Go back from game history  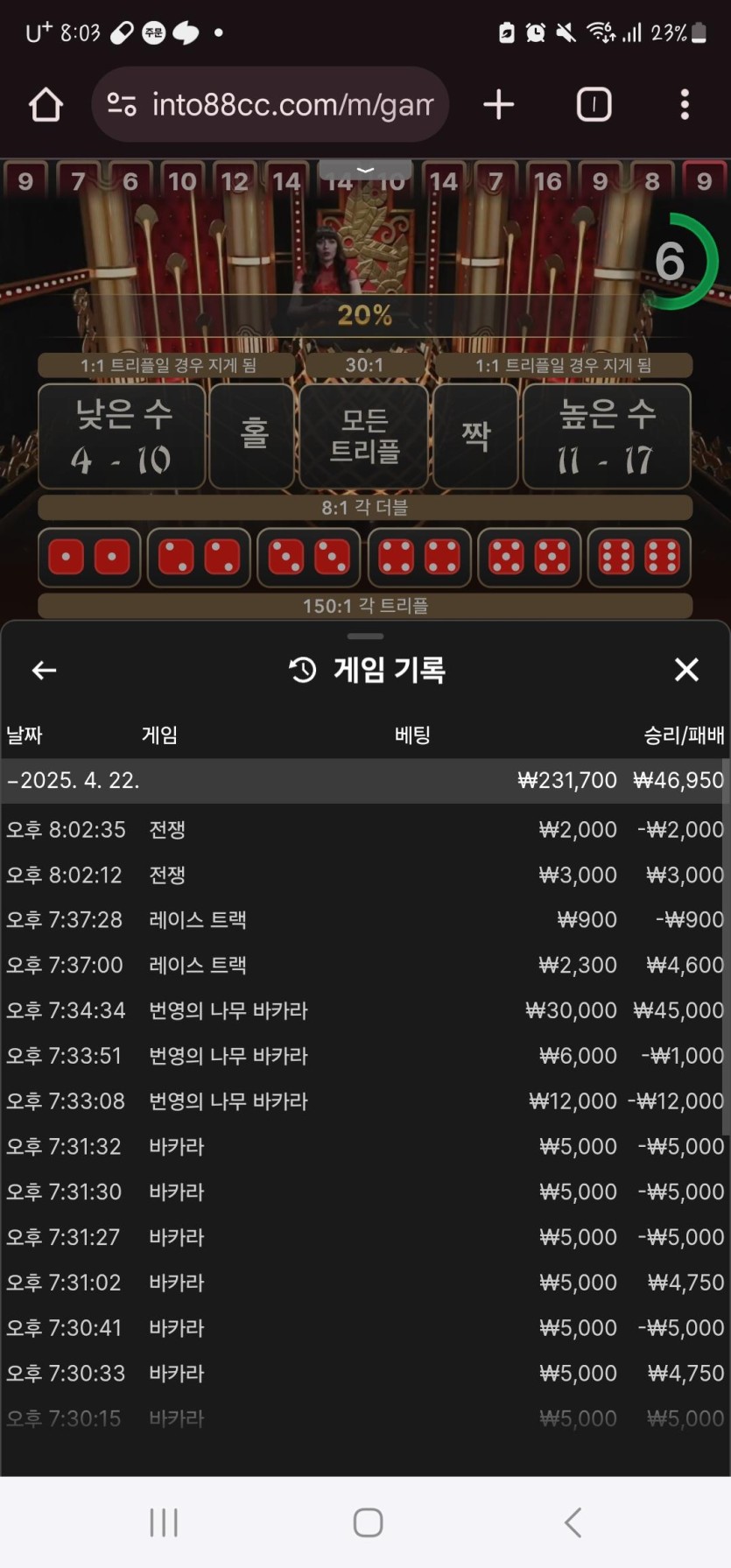tap(44, 671)
